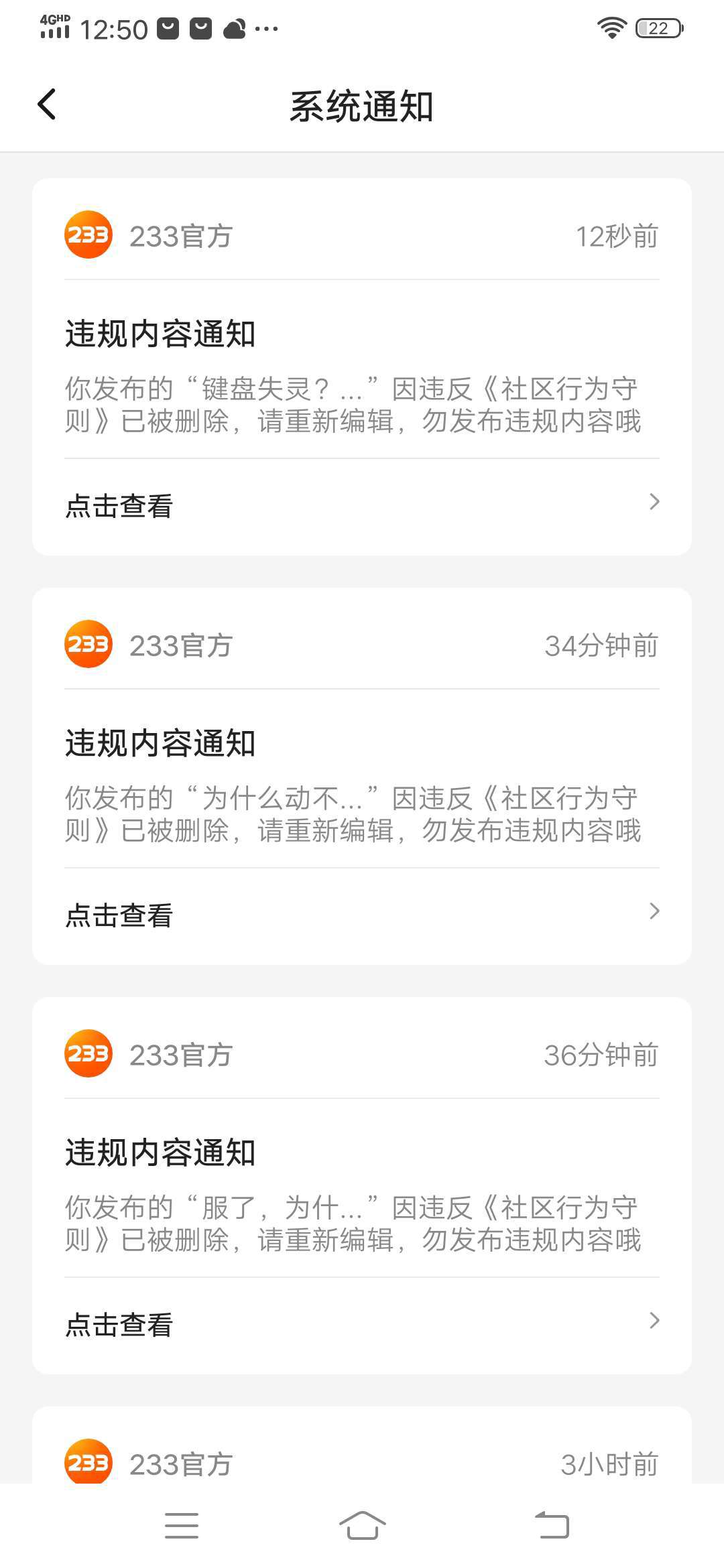Open 点击查看 for the 键盘失灵 notice

click(362, 506)
